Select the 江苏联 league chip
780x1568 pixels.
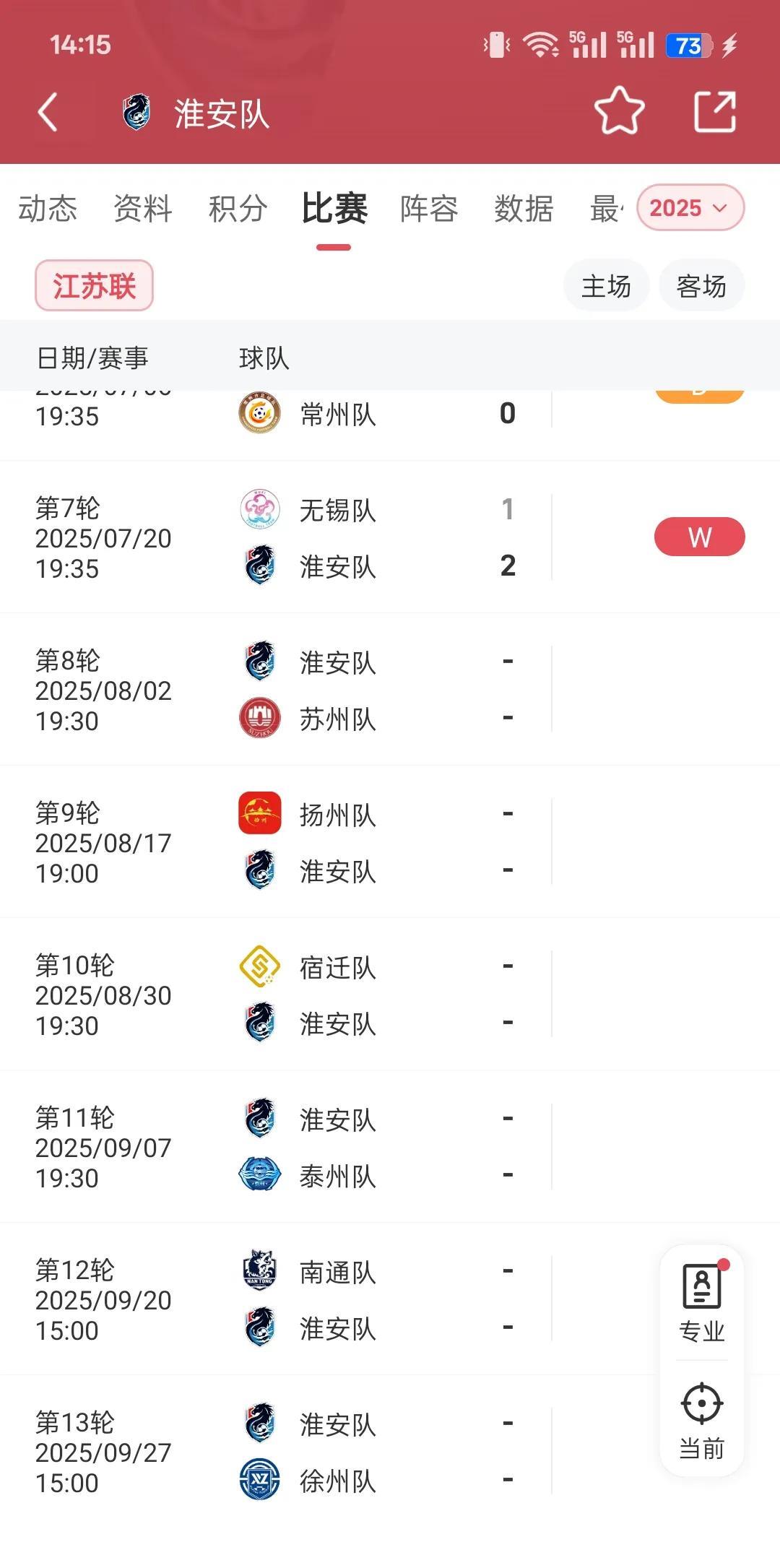pyautogui.click(x=94, y=286)
